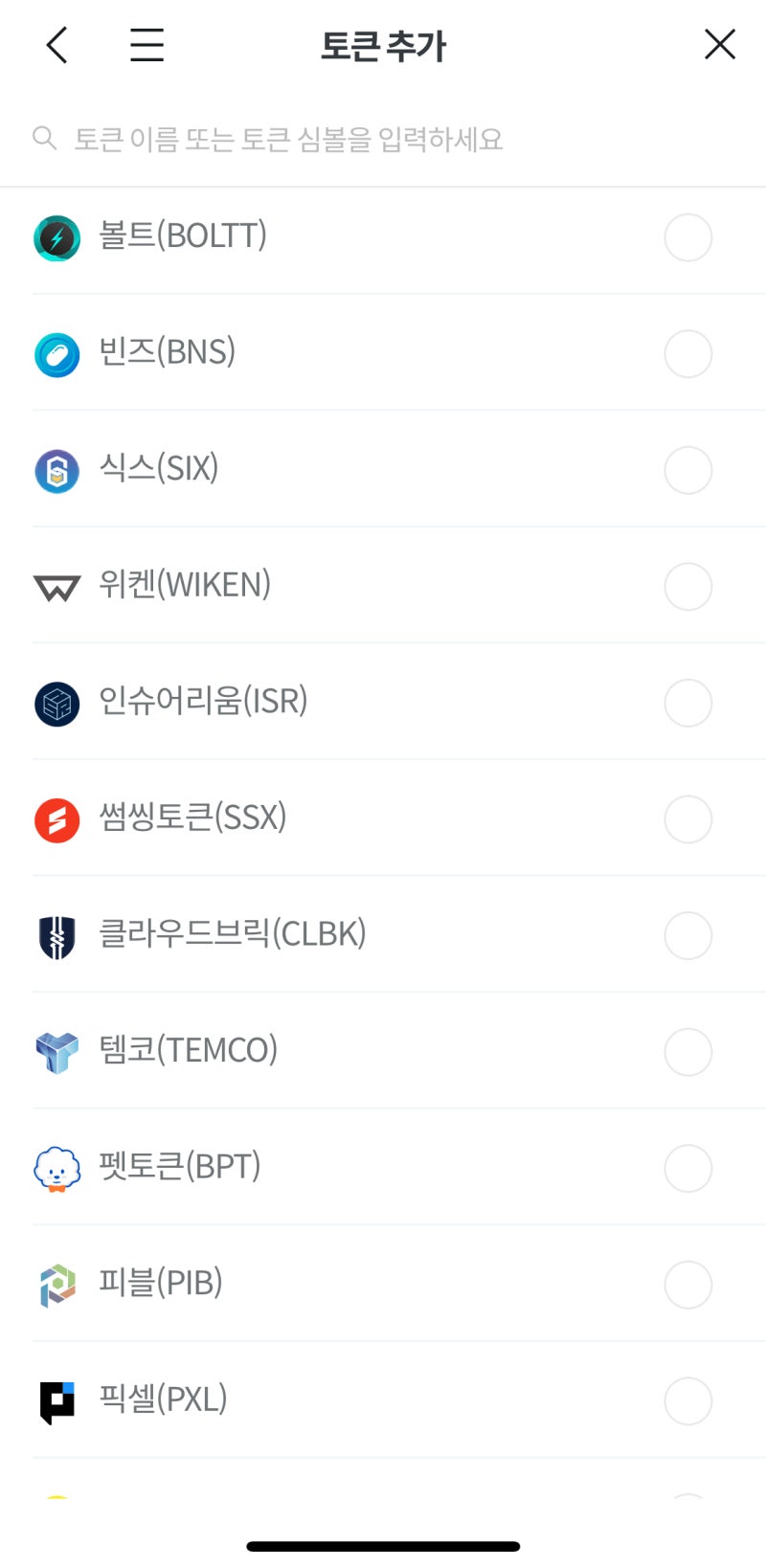Click the BNS token logo
Viewport: 766px width, 1568px height.
point(56,353)
